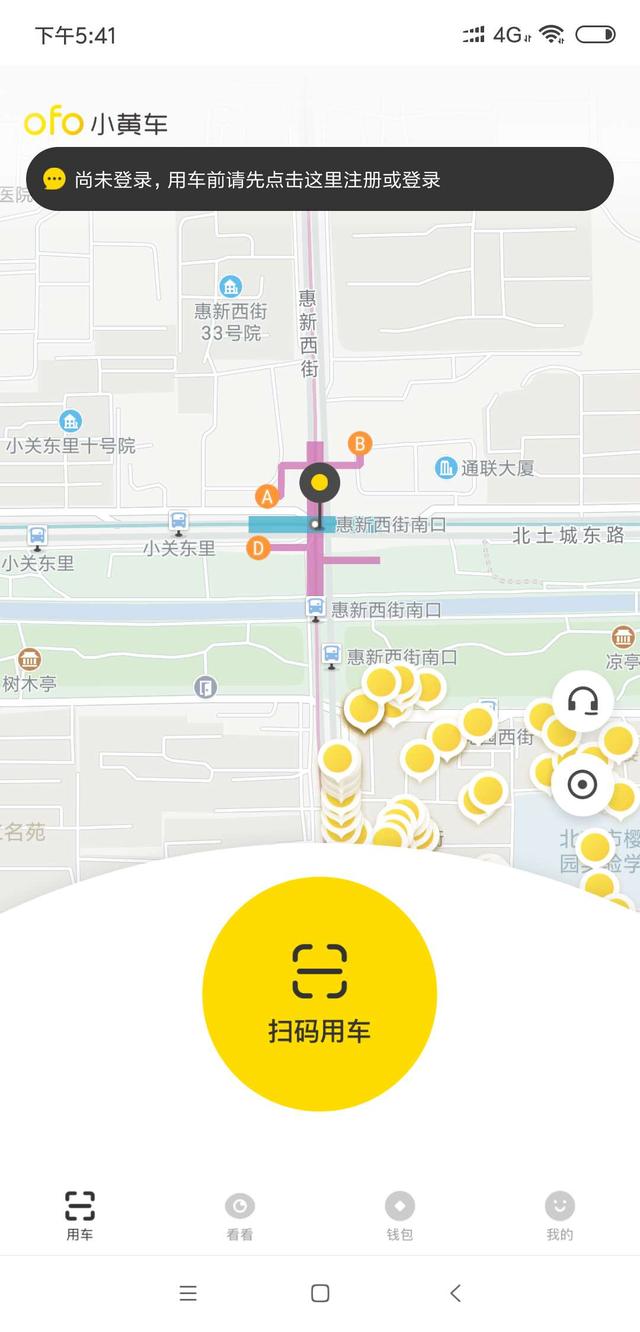Tap the 扫码用车 scan button
This screenshot has height=1332, width=640.
pyautogui.click(x=320, y=994)
